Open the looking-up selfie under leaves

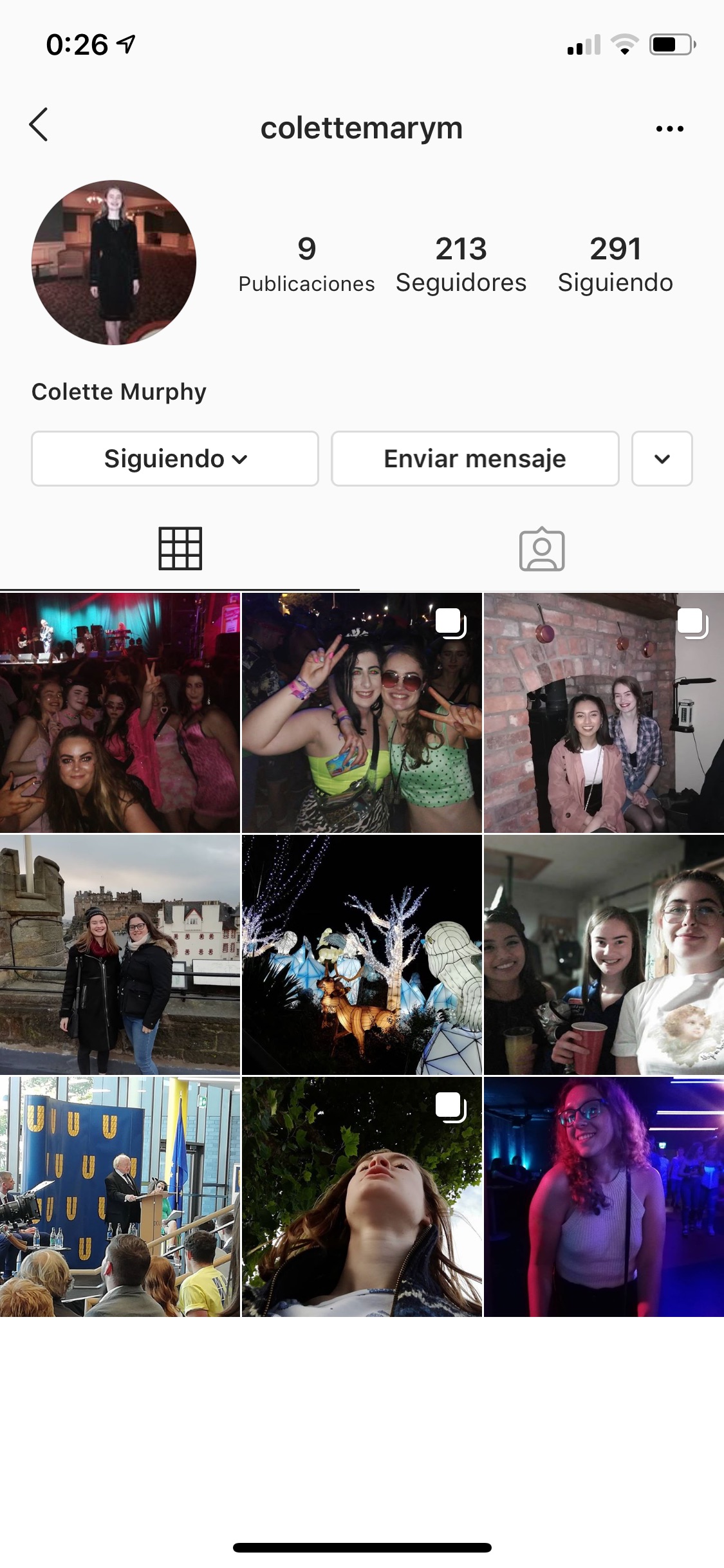click(362, 1197)
